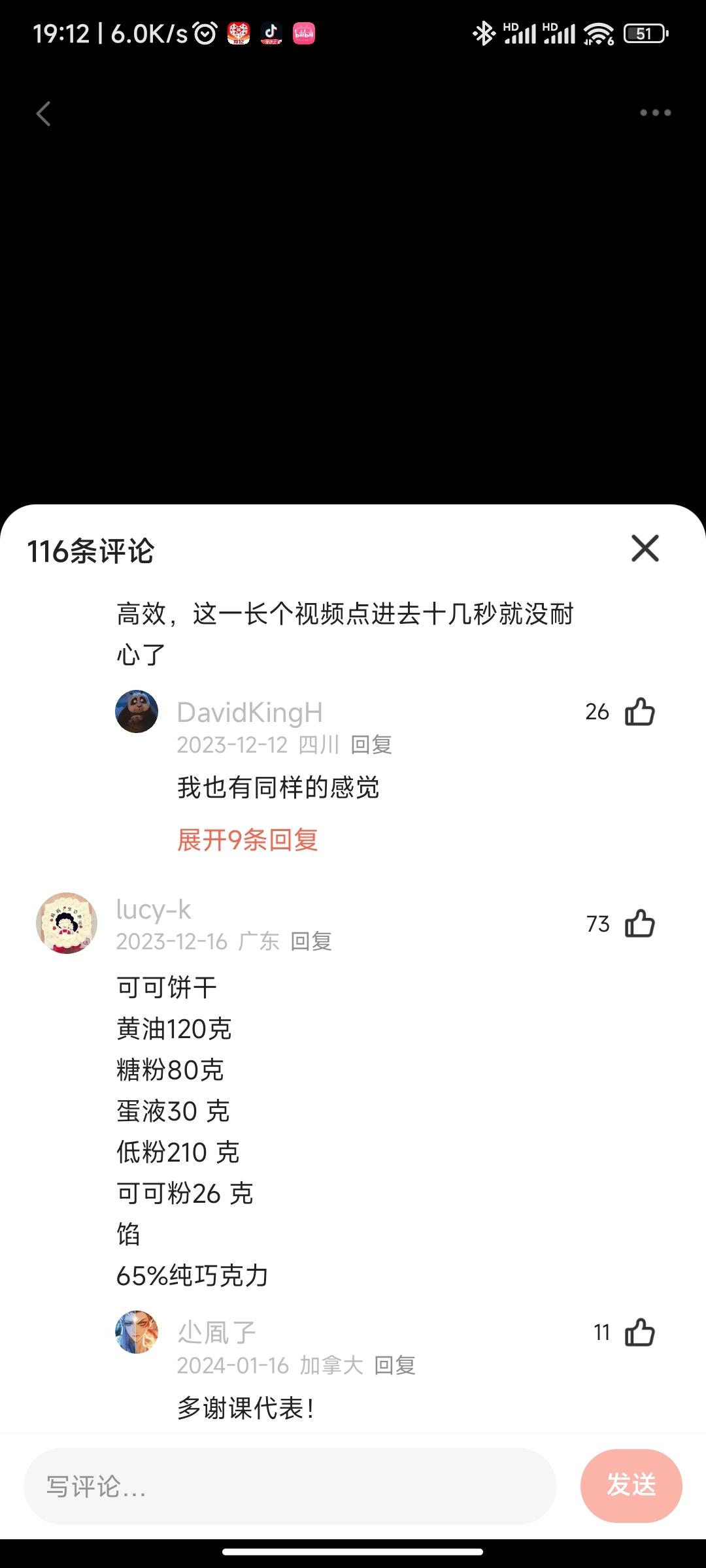Tap 尐凬孒's username
Screen dimensions: 706x1568
tap(216, 1331)
